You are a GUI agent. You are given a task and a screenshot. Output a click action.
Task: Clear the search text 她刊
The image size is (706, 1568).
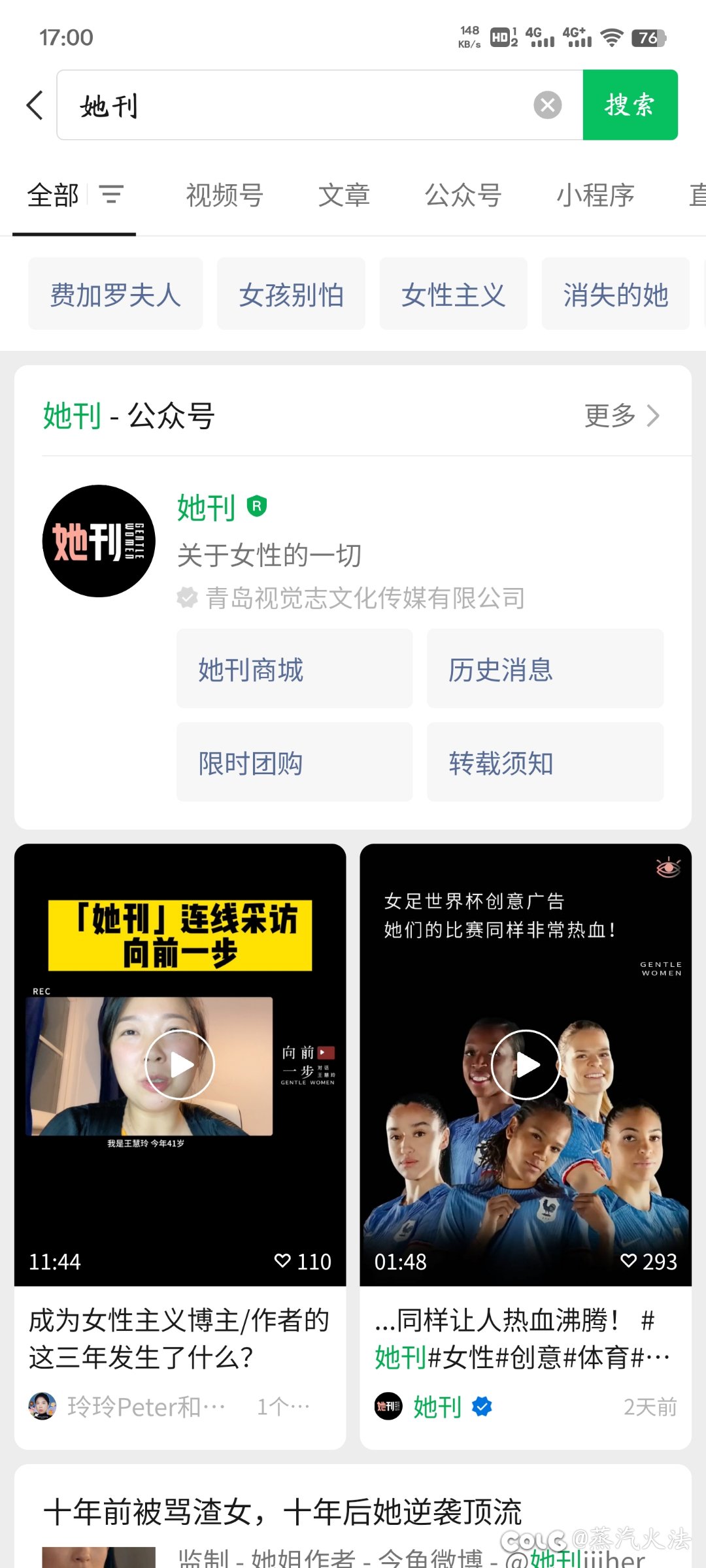(547, 105)
